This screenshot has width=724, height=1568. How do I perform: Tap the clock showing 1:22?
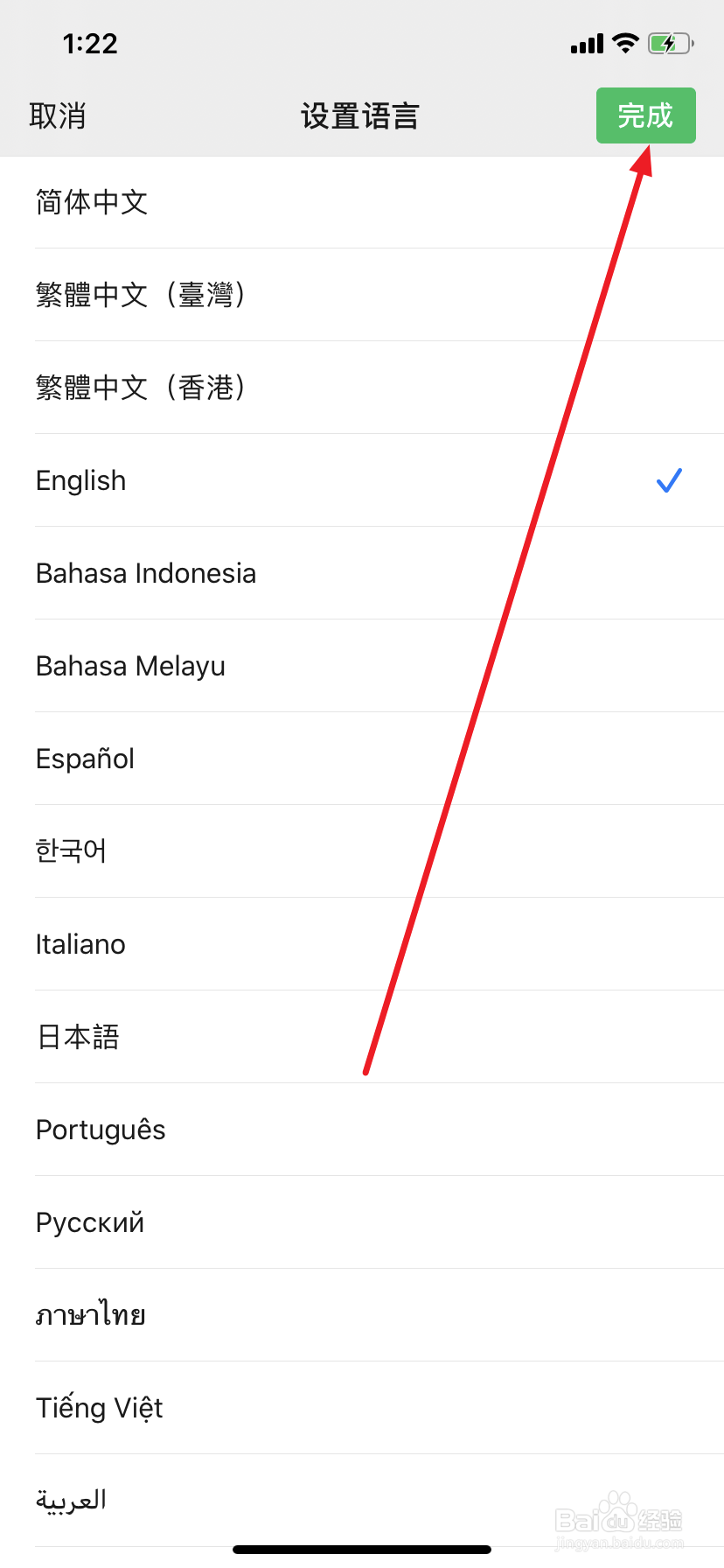click(x=91, y=43)
